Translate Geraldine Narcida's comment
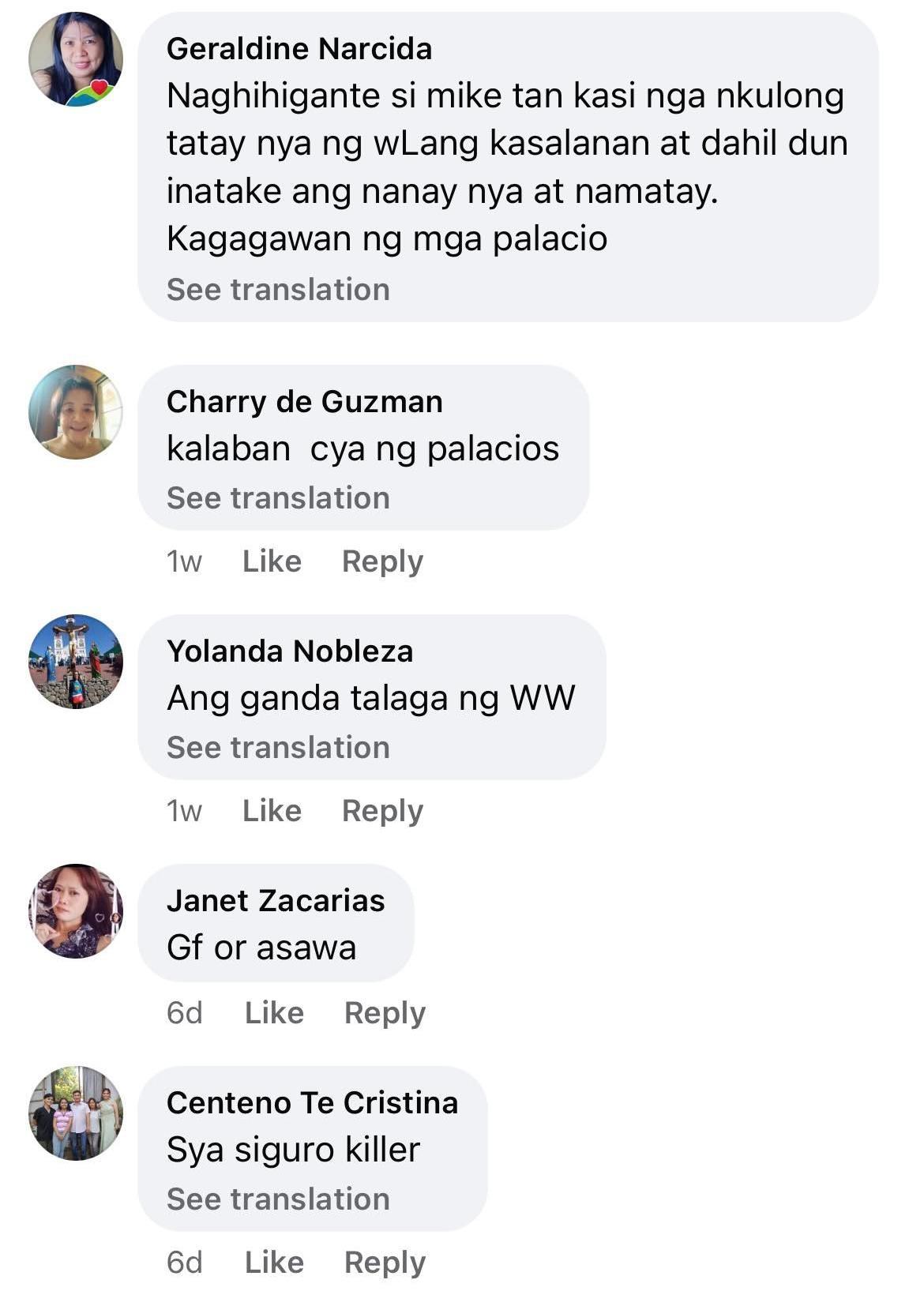The image size is (924, 1291). [278, 290]
